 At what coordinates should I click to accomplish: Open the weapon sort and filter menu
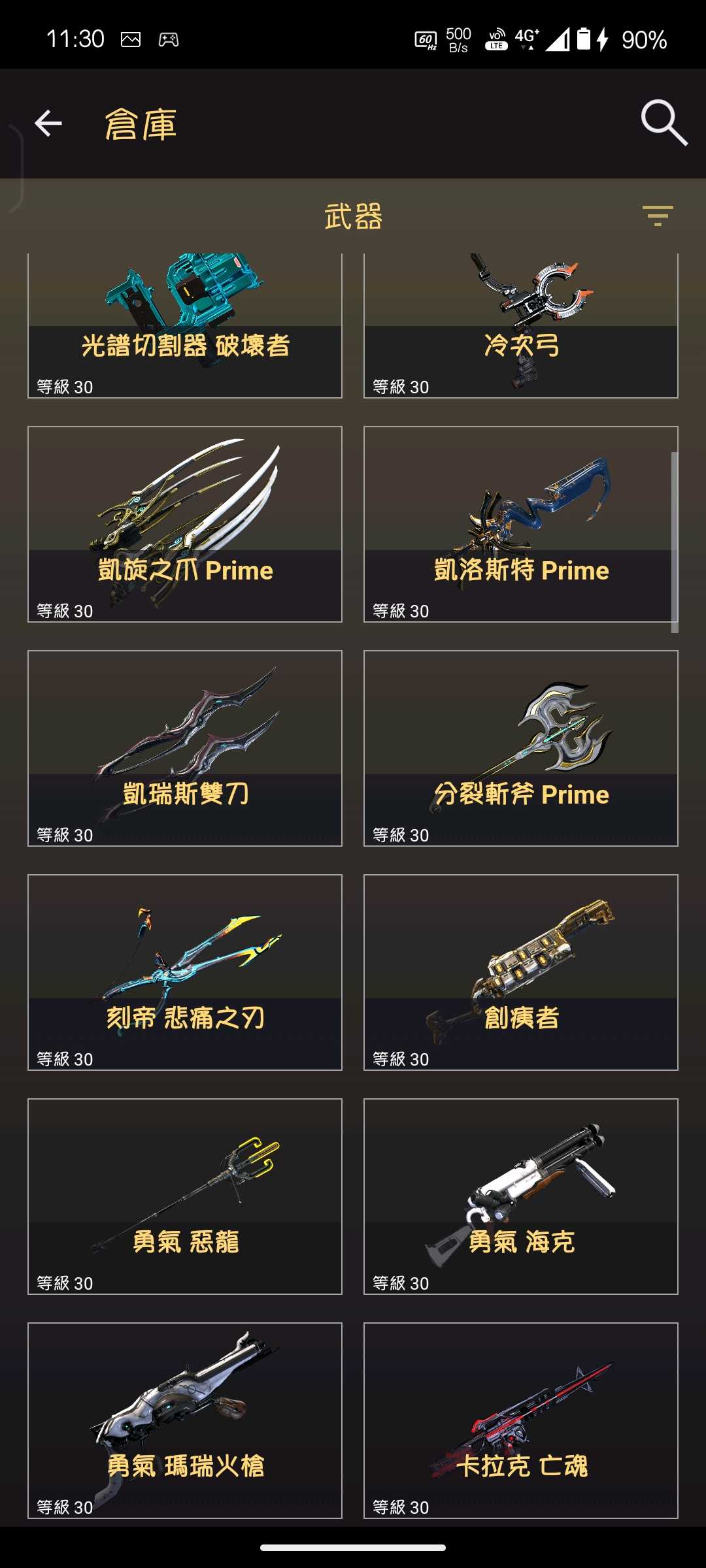pyautogui.click(x=657, y=216)
